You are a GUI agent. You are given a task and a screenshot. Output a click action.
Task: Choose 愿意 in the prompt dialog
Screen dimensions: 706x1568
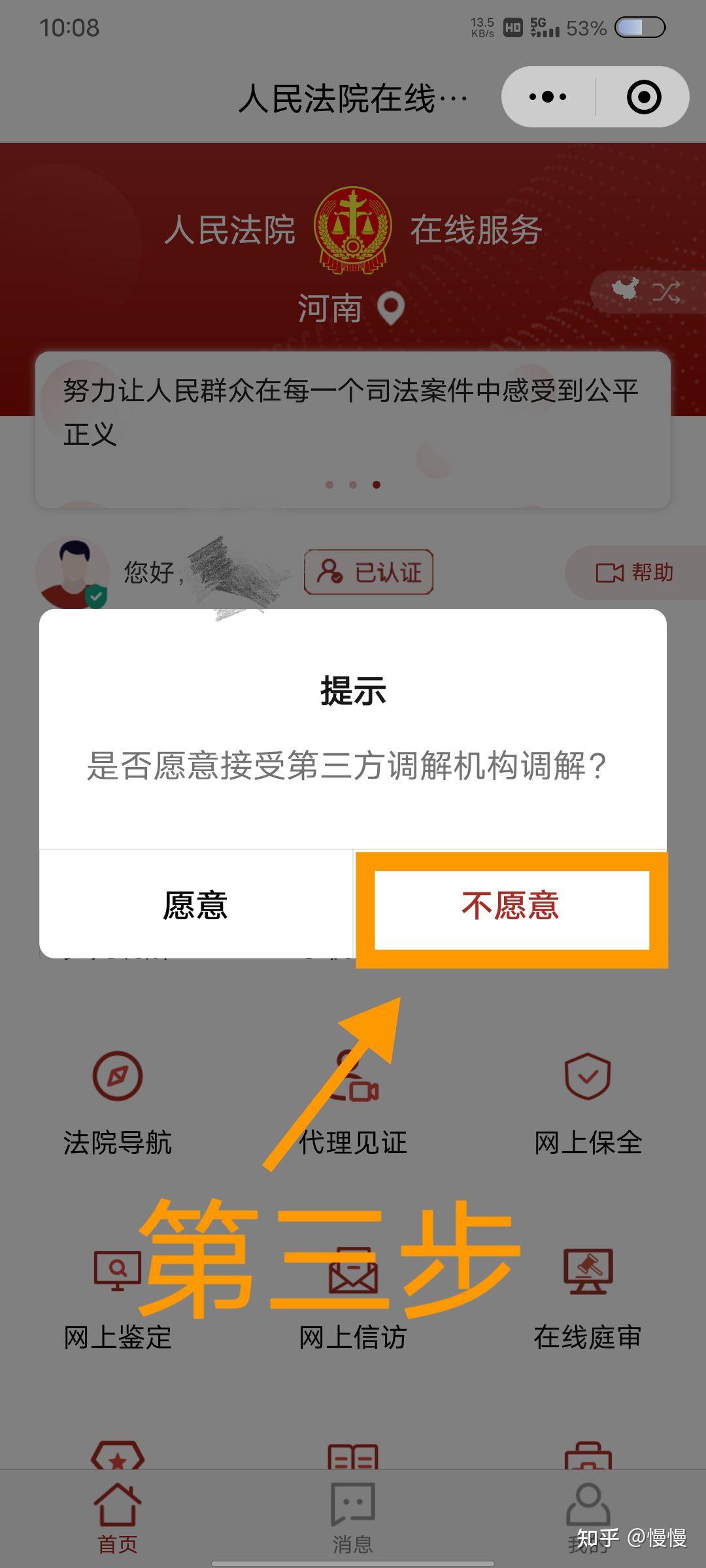click(x=195, y=905)
